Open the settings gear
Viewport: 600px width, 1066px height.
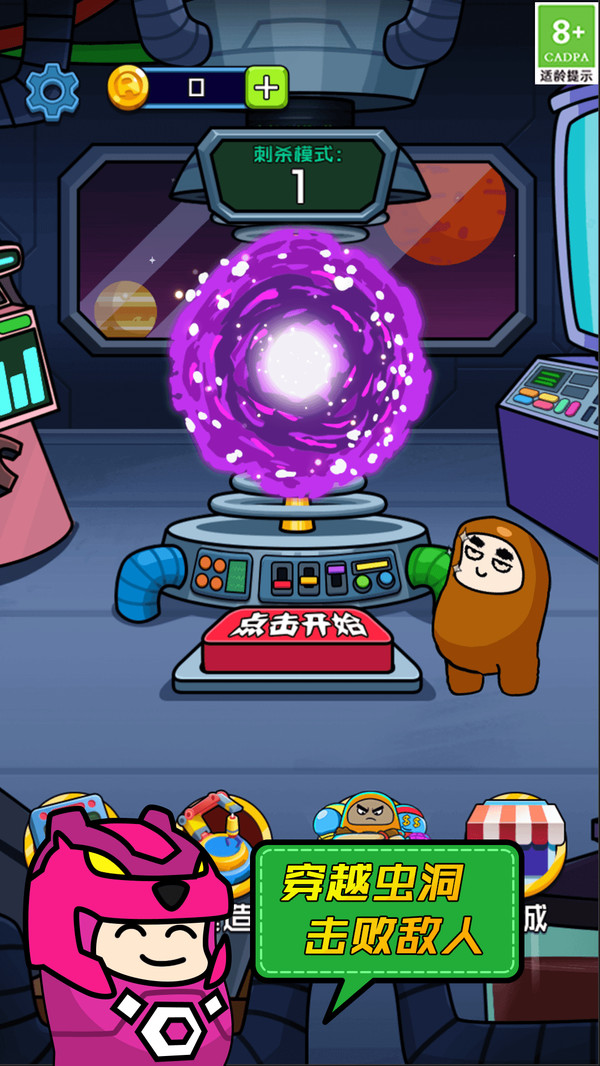(52, 91)
